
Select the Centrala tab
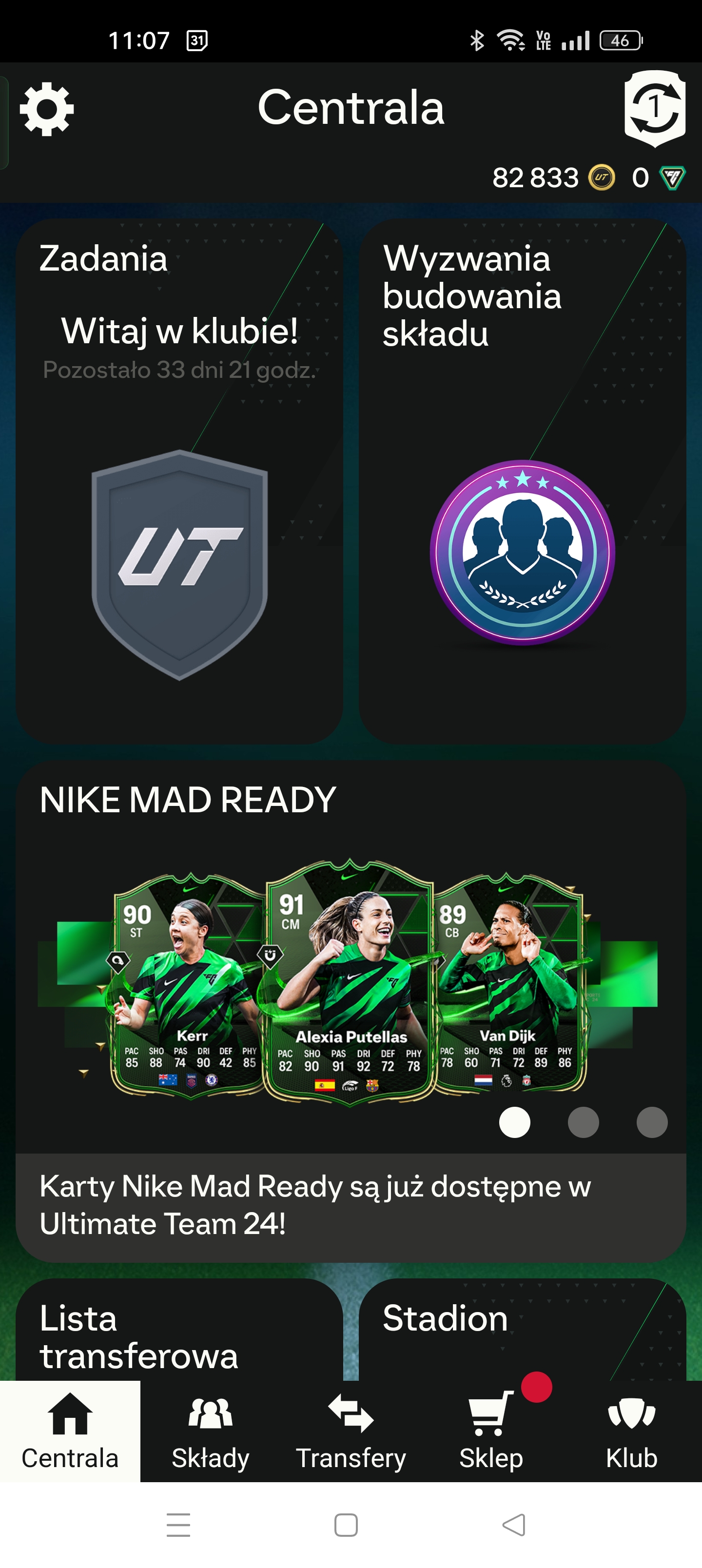point(70,1431)
